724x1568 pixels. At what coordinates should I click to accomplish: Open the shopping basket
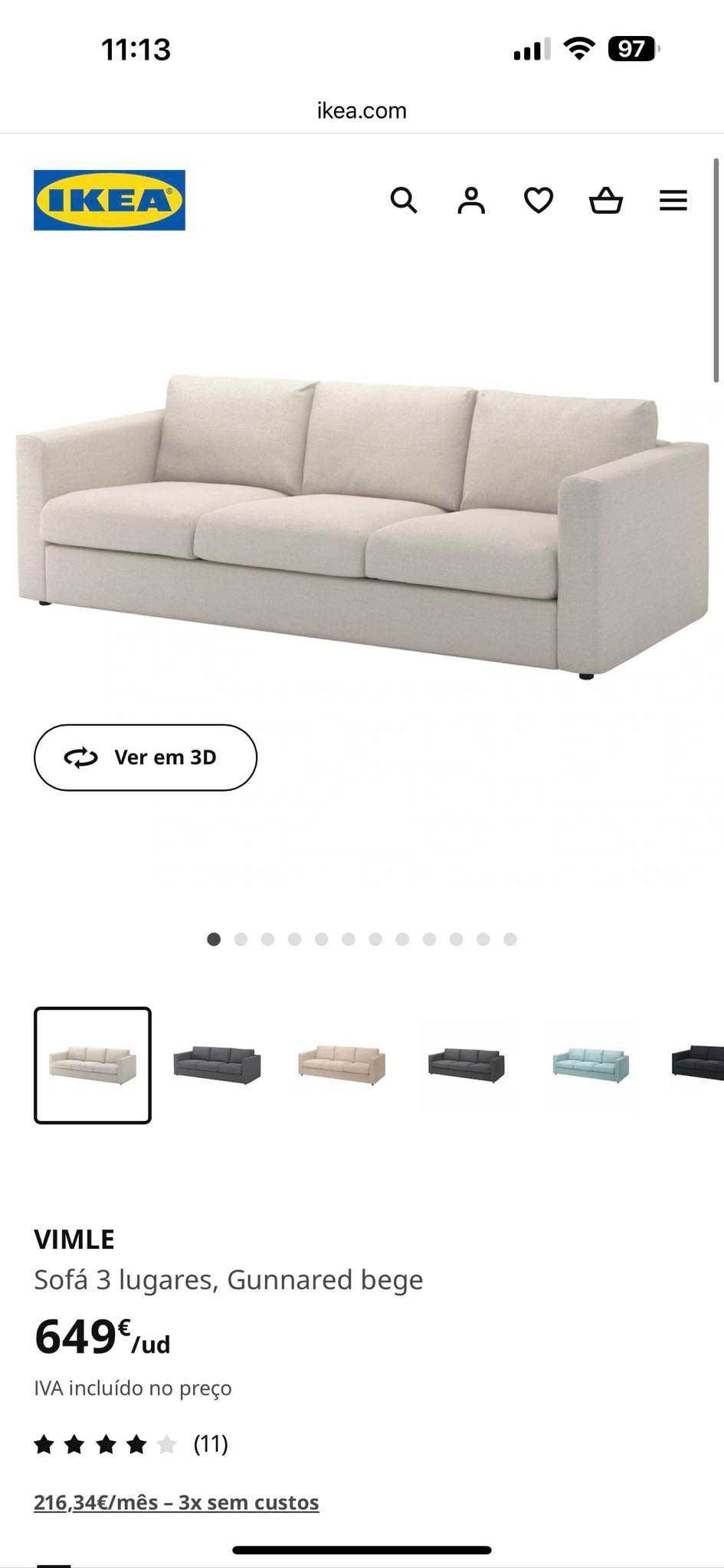[x=606, y=201]
